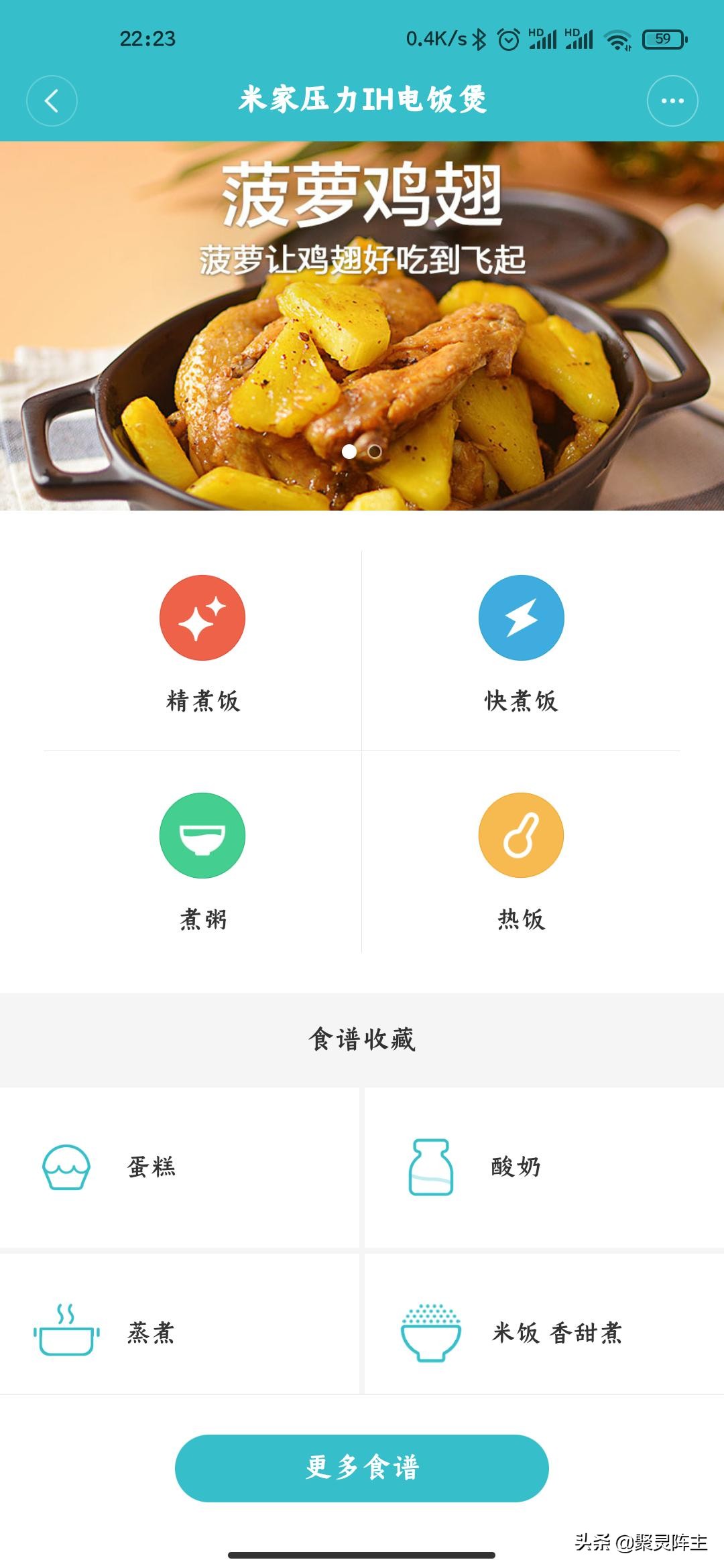Open the green 煮粥 porridge bowl icon
This screenshot has width=724, height=1568.
(x=203, y=836)
